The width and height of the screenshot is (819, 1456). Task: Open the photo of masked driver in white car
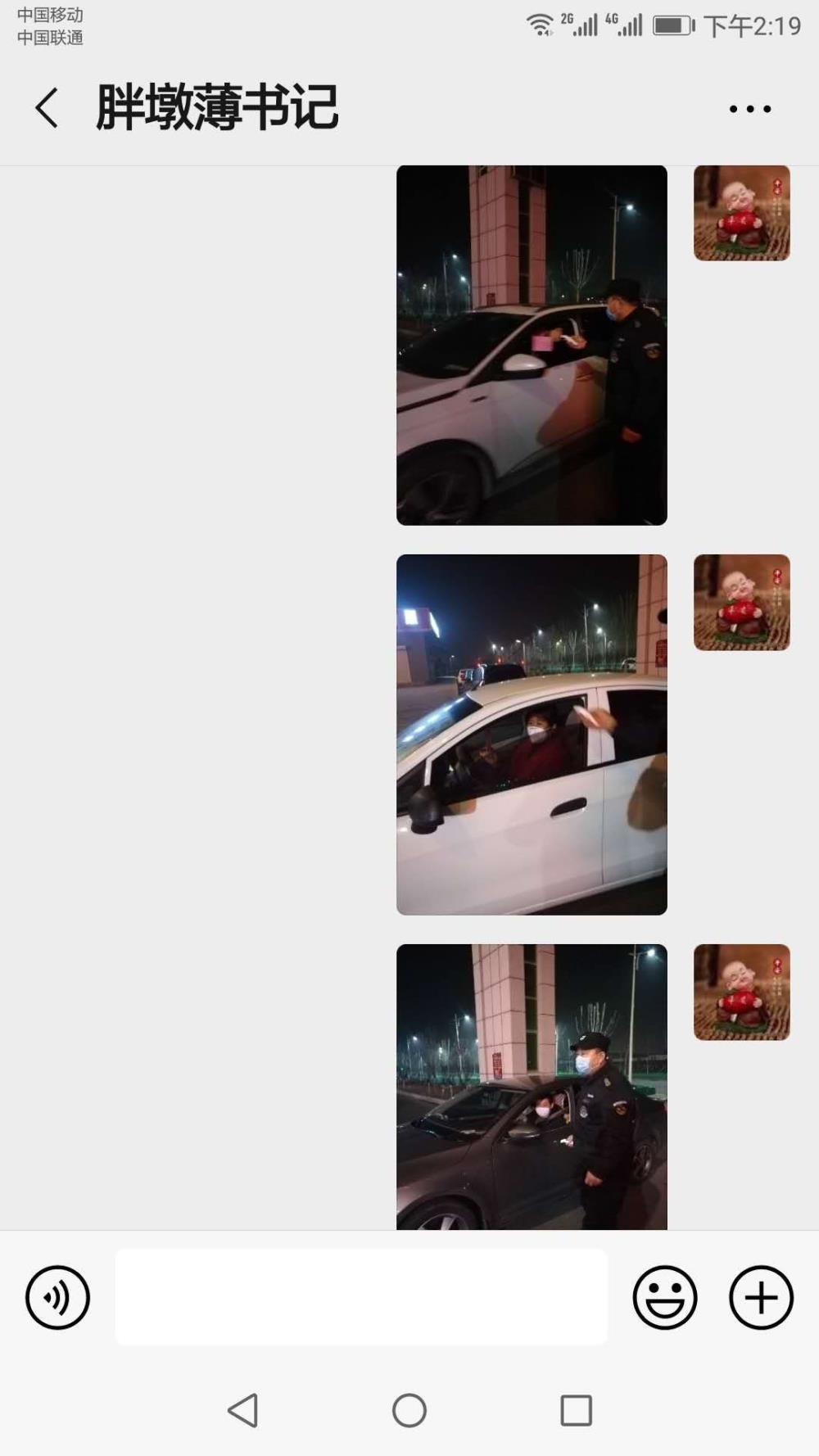[x=532, y=735]
